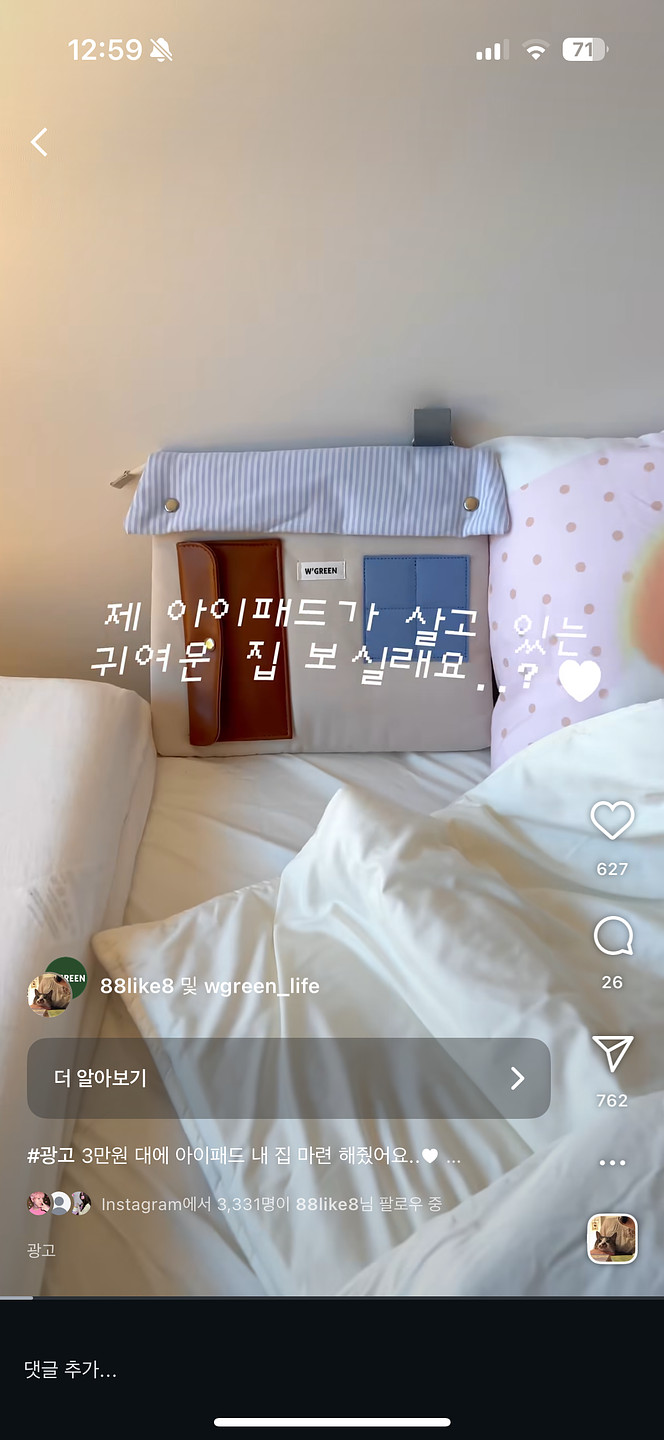The height and width of the screenshot is (1440, 664).
Task: Open the audio thumbnail at bottom right
Action: [612, 1239]
